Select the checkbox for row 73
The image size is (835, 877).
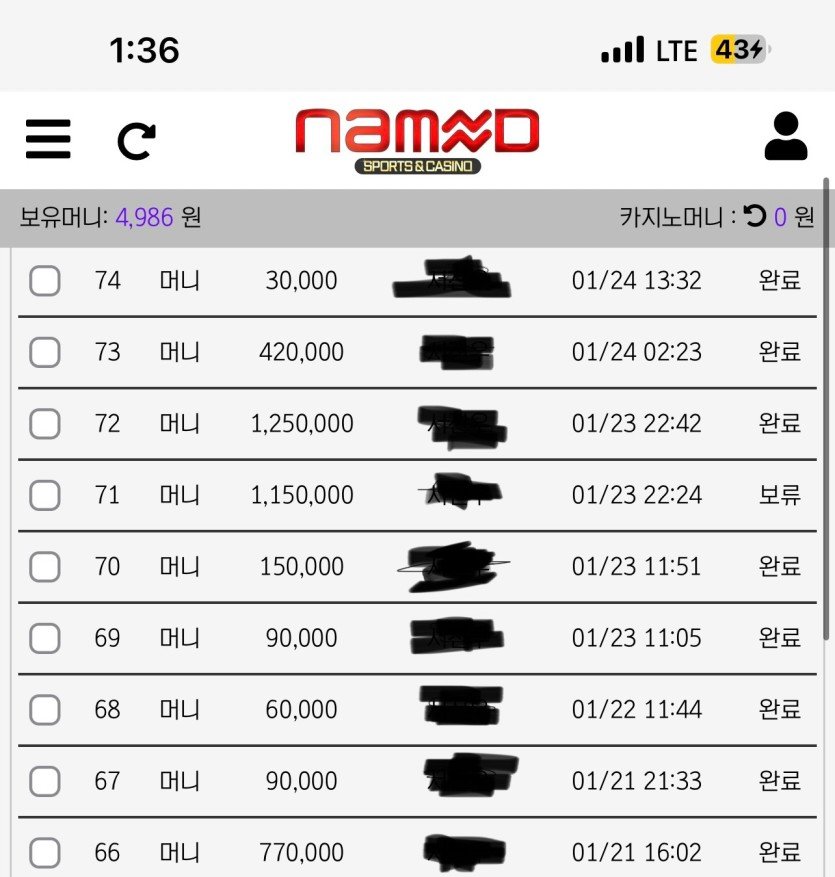(x=45, y=352)
